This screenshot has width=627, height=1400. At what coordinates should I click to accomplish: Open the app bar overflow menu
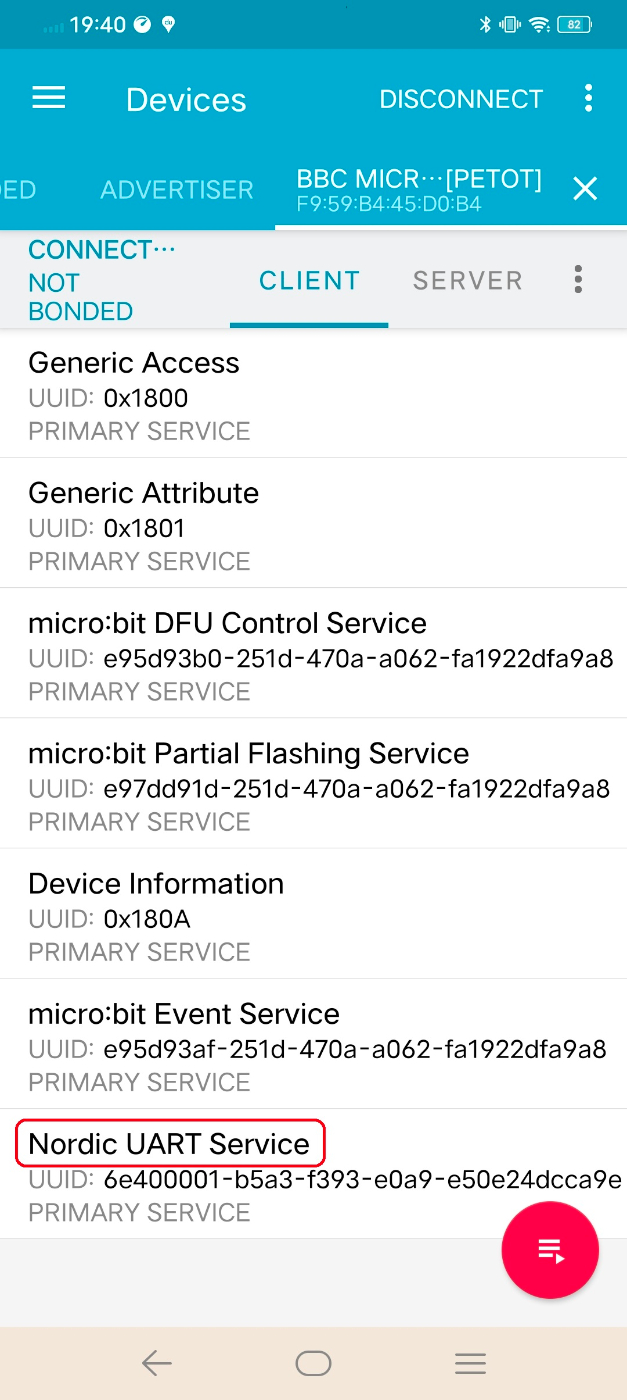point(588,98)
